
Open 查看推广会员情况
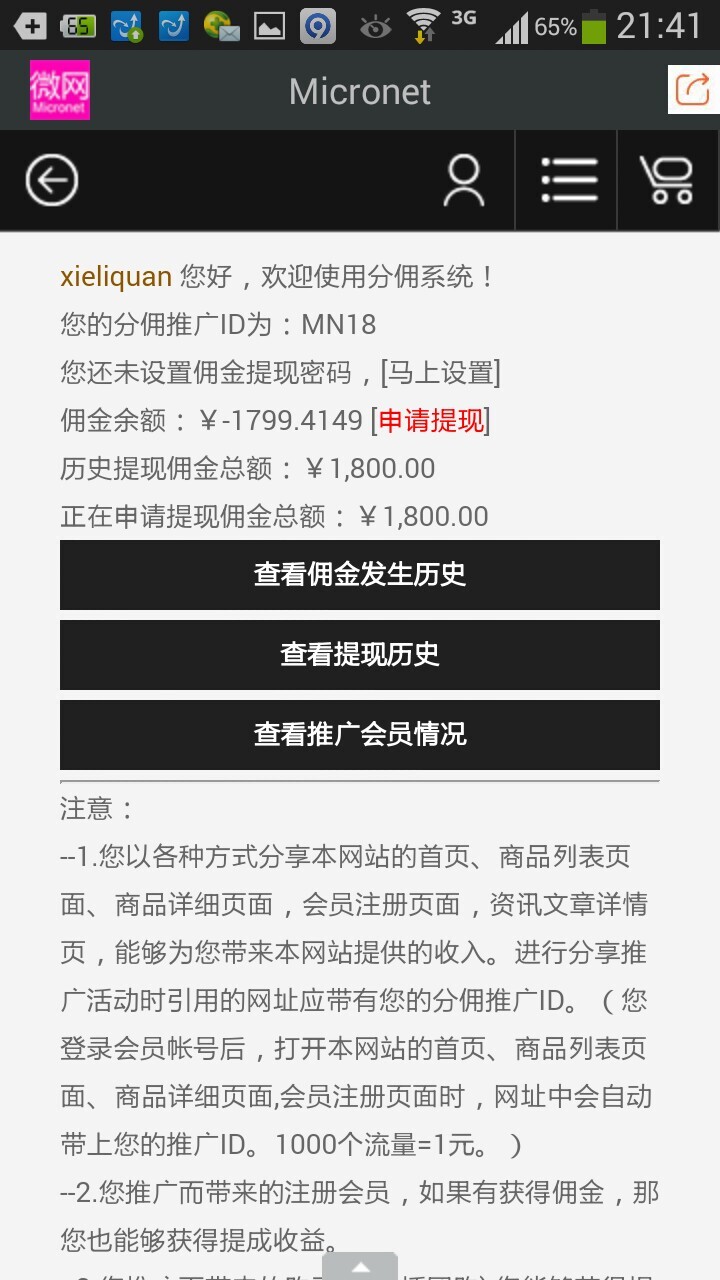pyautogui.click(x=360, y=735)
